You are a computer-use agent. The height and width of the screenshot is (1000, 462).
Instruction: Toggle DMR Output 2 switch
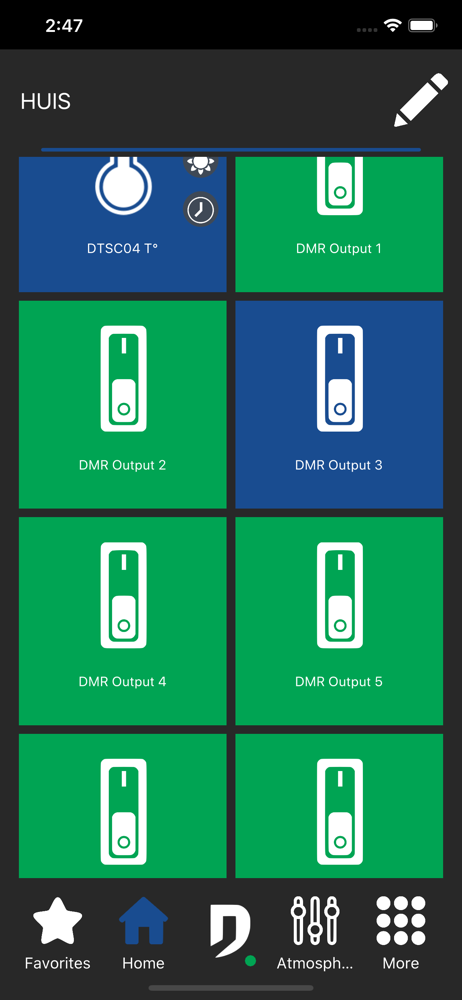tap(123, 404)
